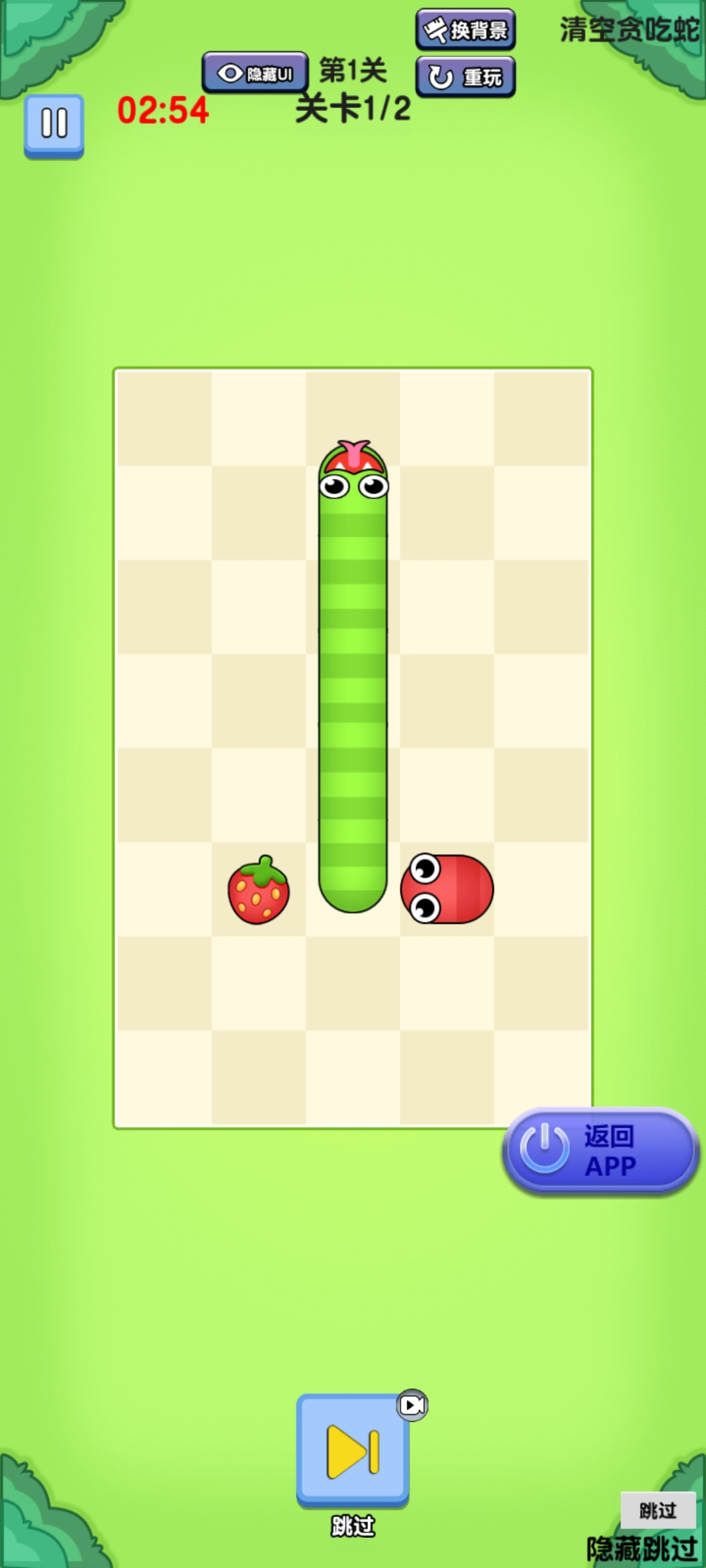Screen dimensions: 706x1568
Task: Skip the level via the video skip button
Action: tap(353, 1449)
